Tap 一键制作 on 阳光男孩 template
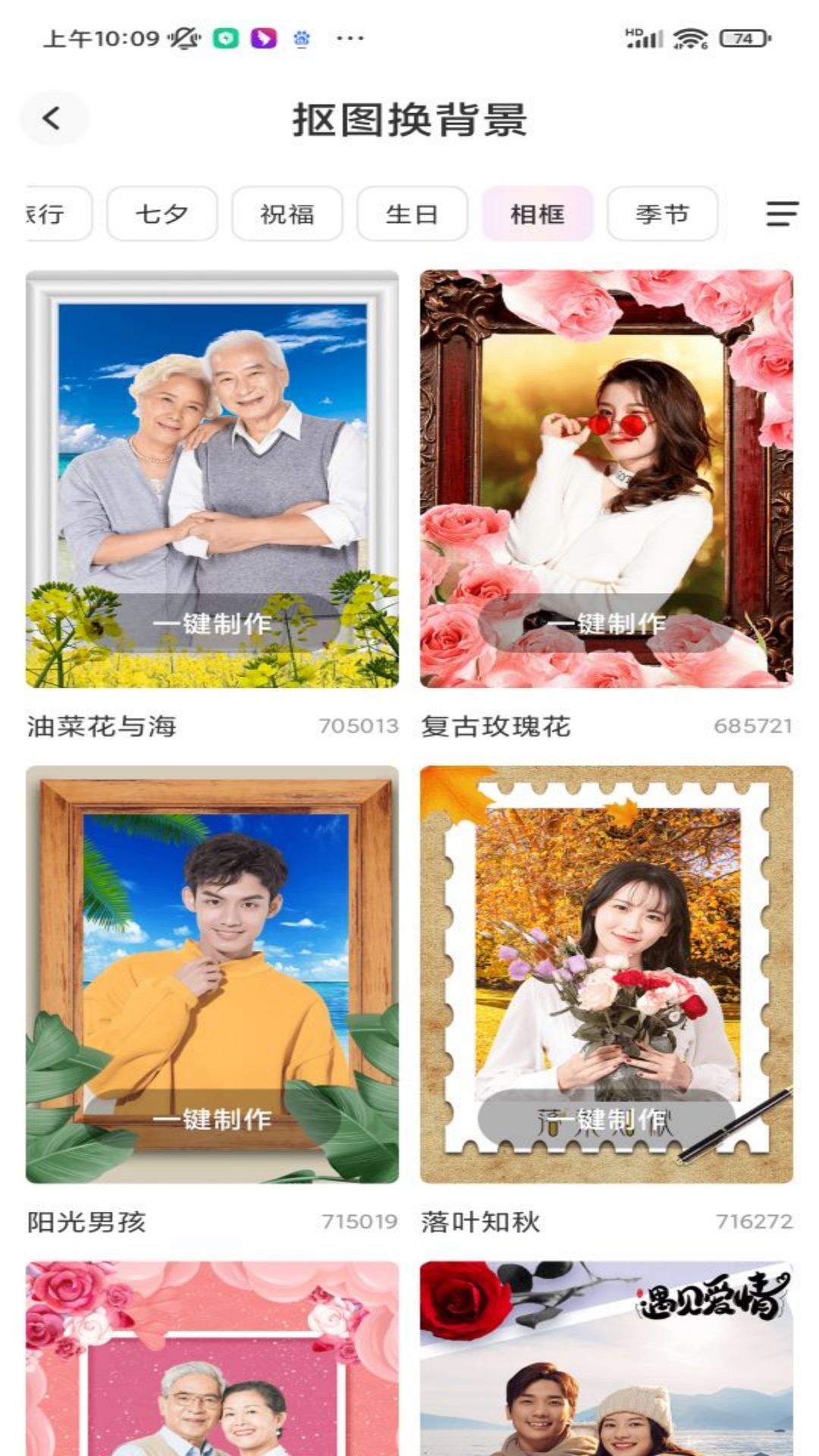The height and width of the screenshot is (1456, 819). [212, 1119]
